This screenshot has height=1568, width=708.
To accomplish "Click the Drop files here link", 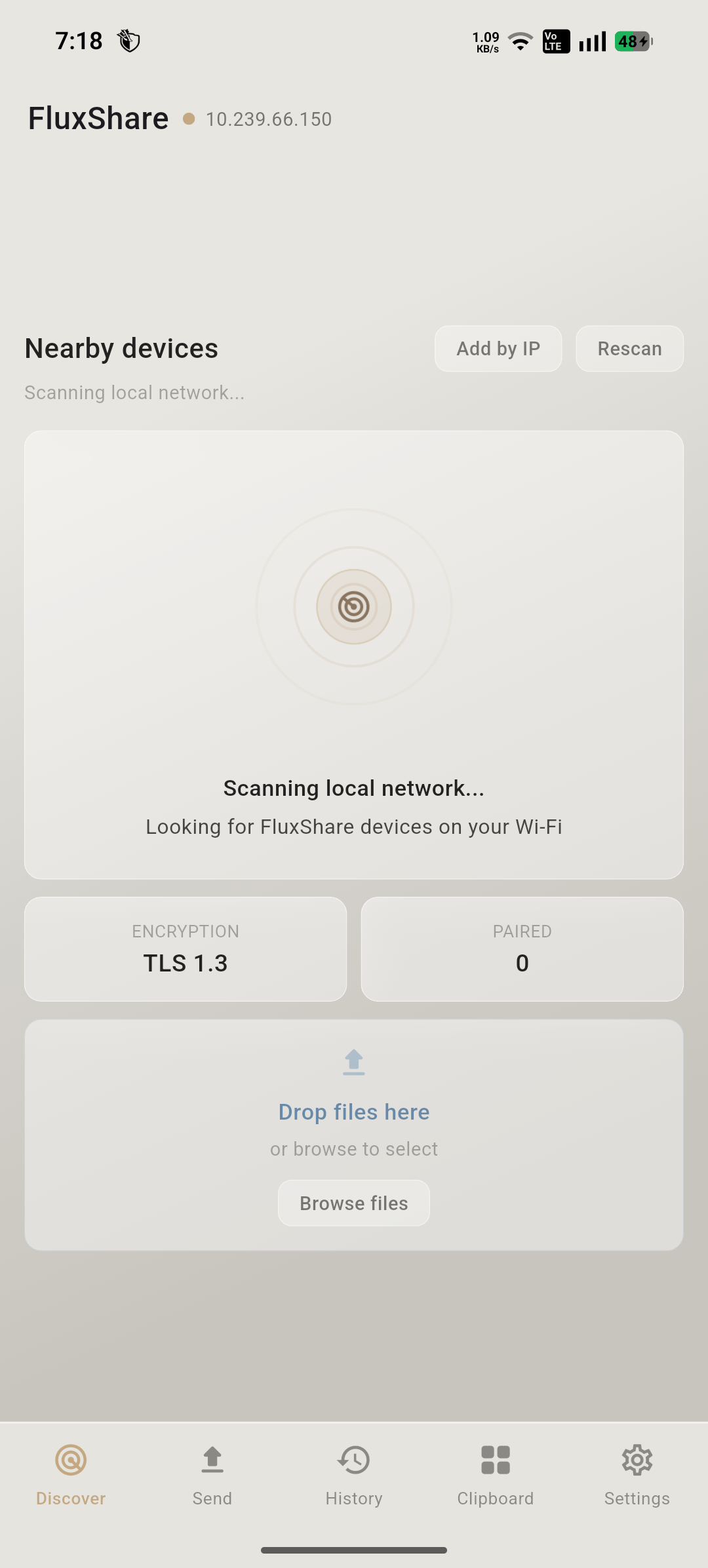I will click(x=353, y=1111).
